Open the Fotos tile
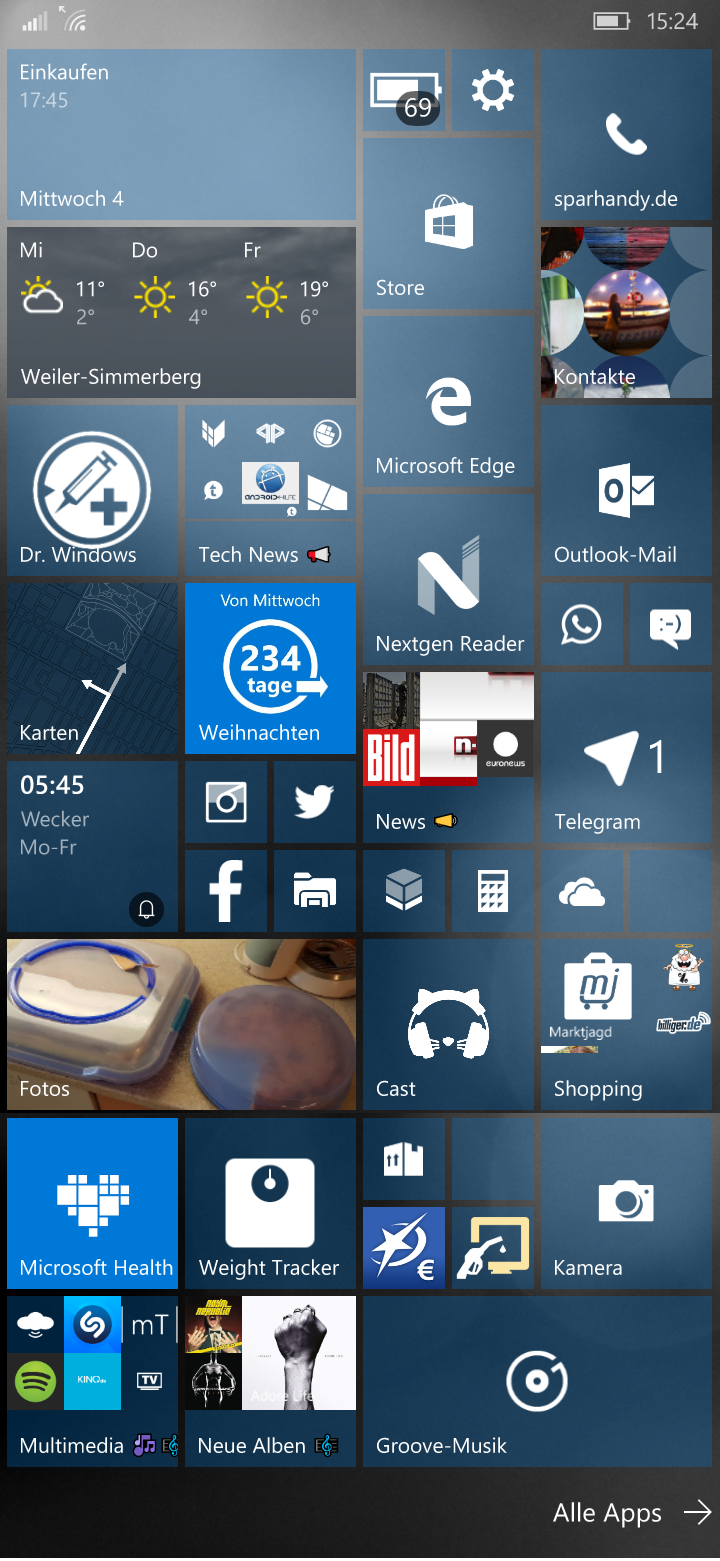Viewport: 720px width, 1561px height. [181, 1025]
